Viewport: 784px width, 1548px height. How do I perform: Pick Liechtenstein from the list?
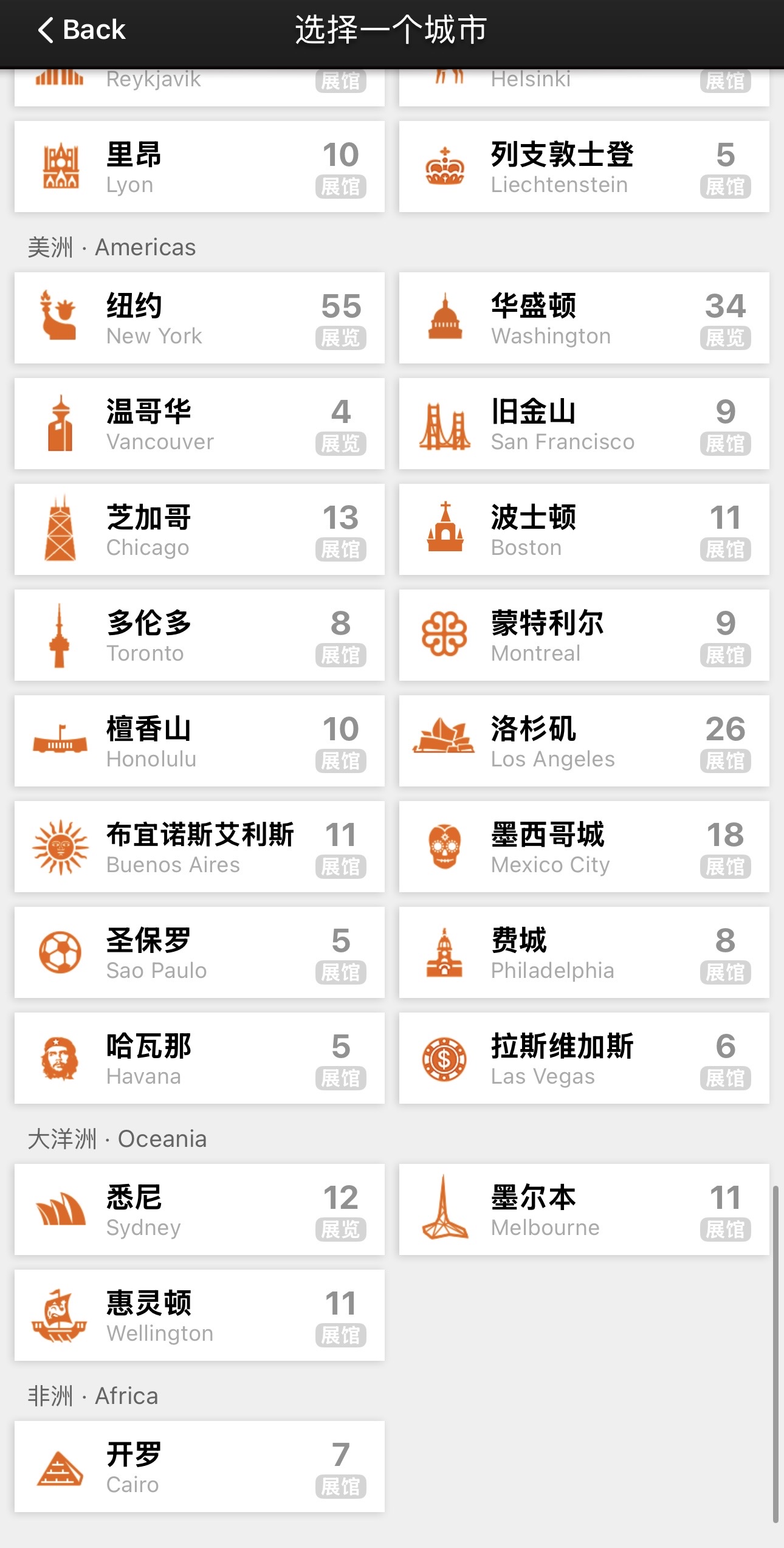(x=584, y=167)
